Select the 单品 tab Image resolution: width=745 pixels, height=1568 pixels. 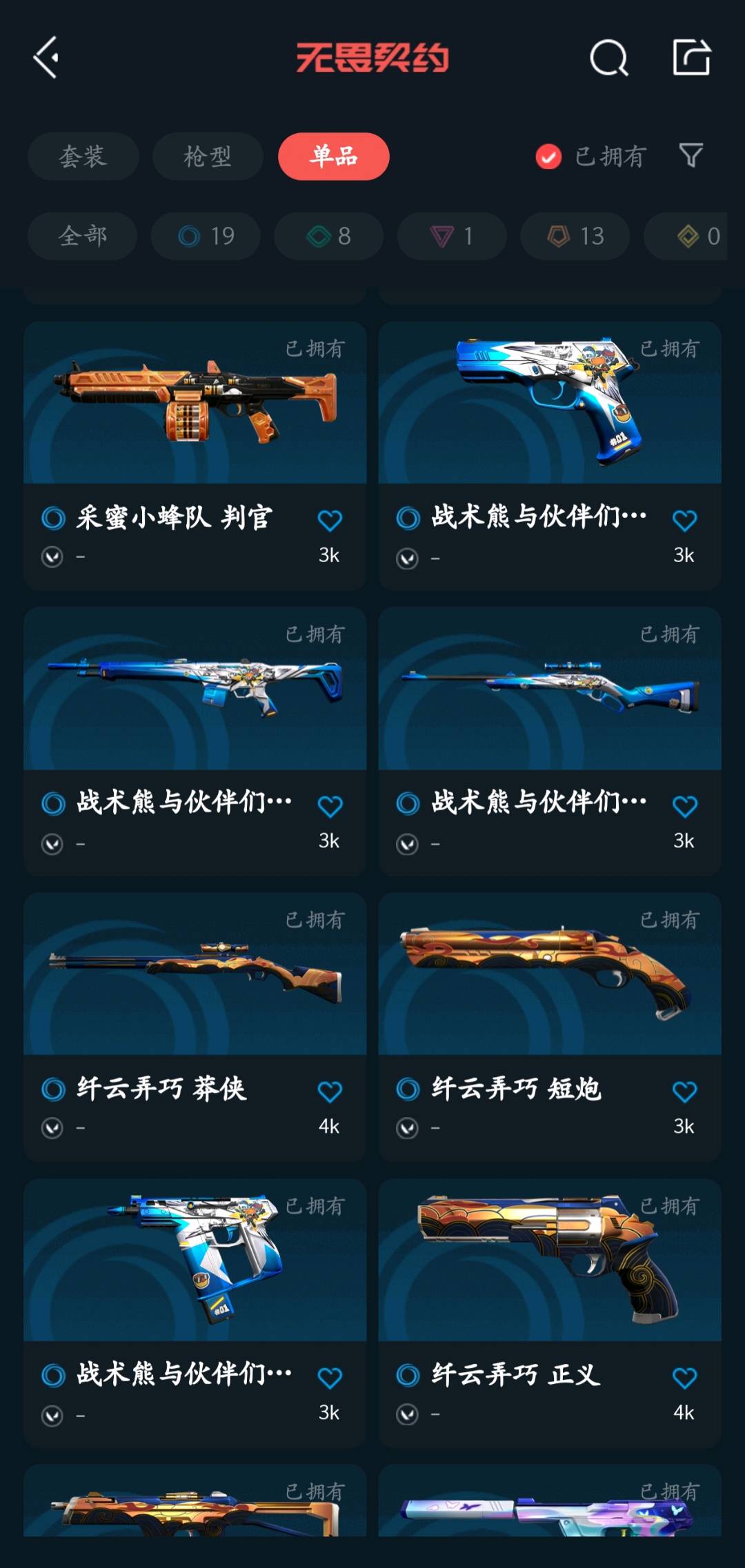(x=334, y=157)
